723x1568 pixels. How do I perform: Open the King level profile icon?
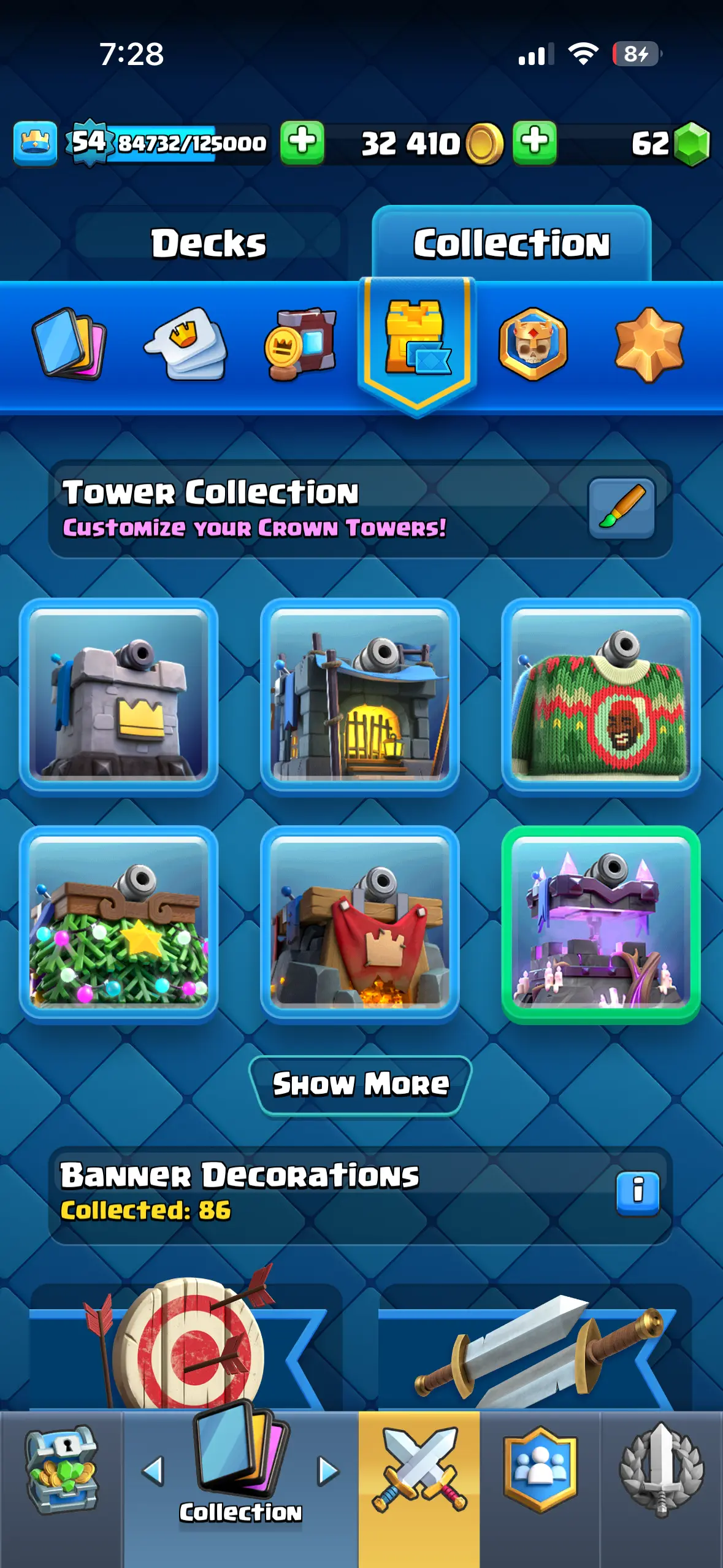click(35, 143)
